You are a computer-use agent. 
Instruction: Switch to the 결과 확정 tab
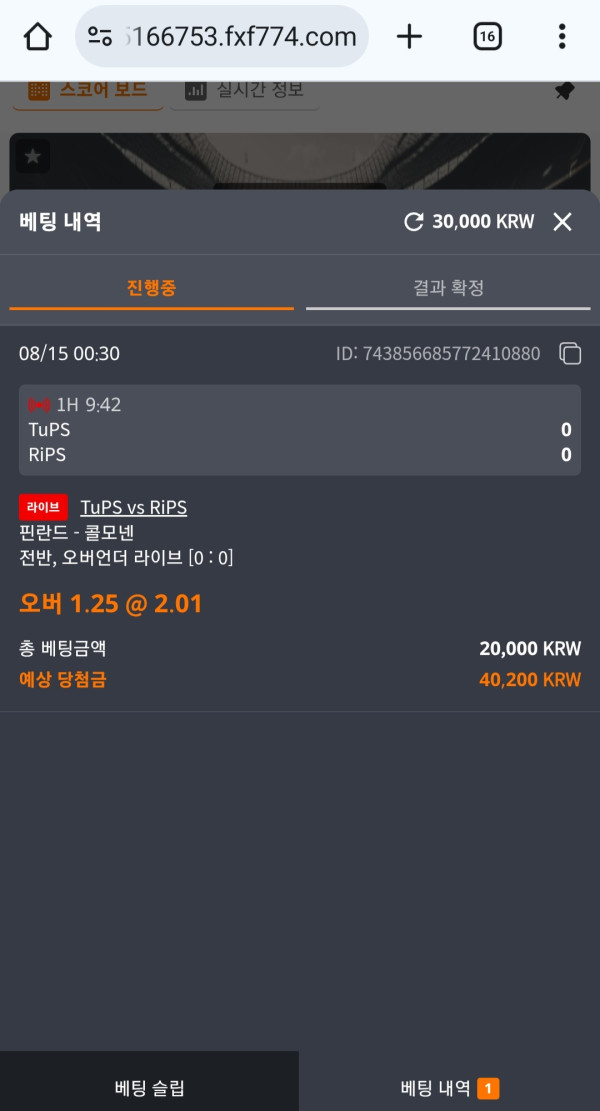(448, 288)
